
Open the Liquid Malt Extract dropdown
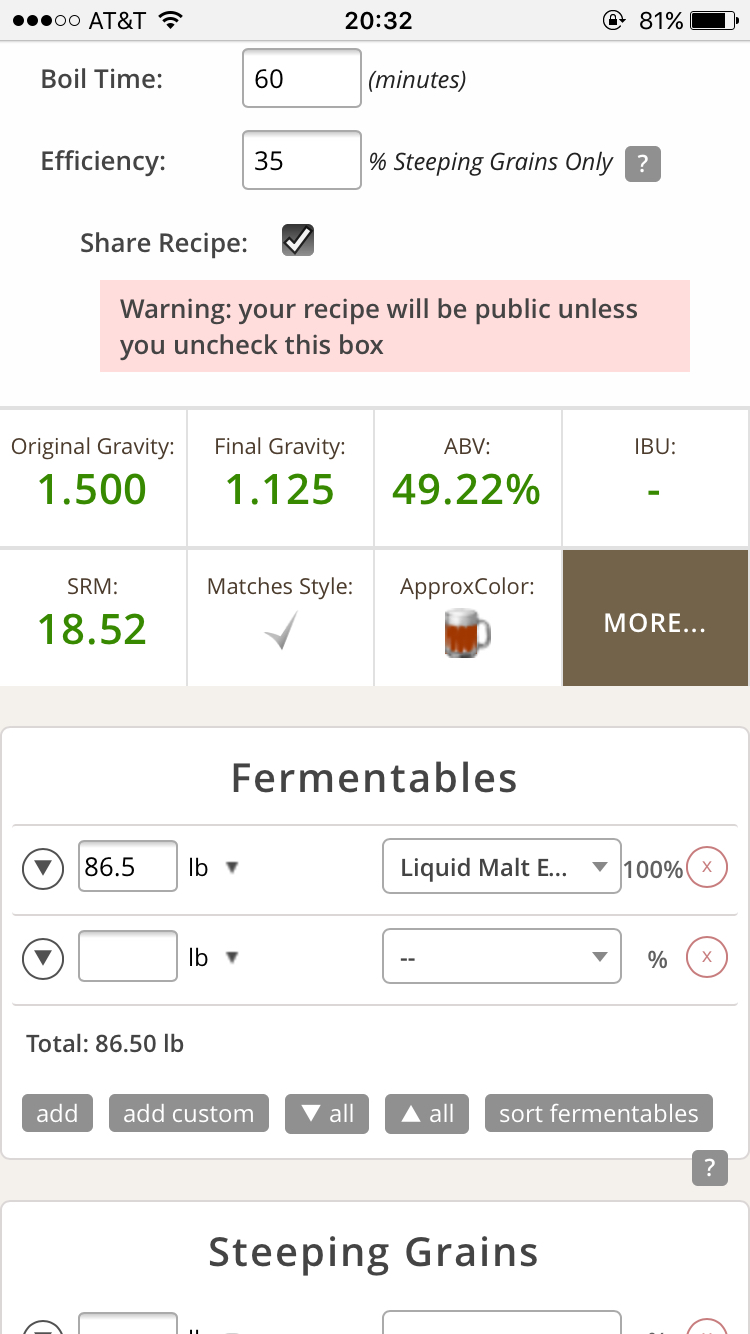501,867
